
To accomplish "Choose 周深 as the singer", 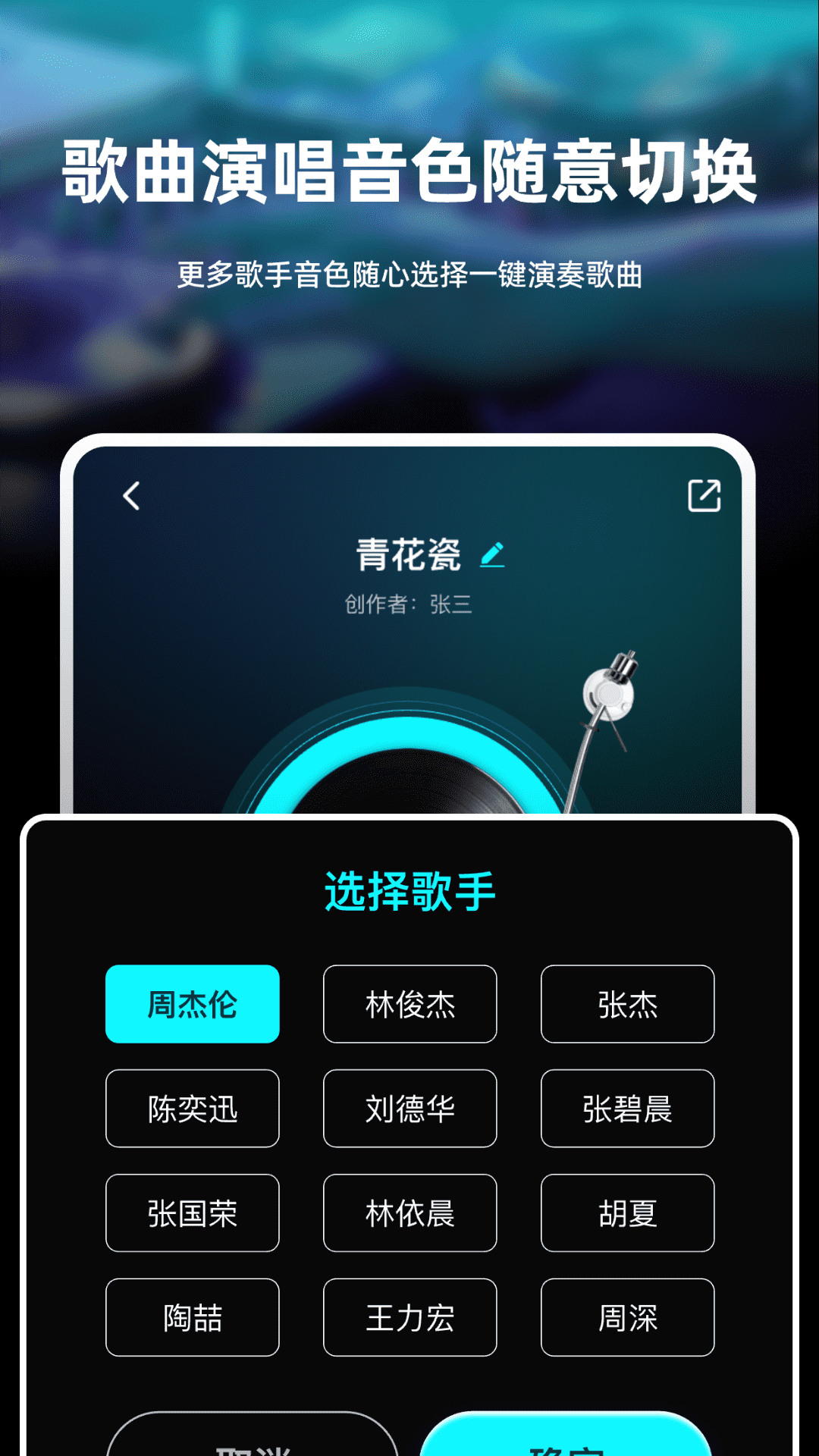I will click(627, 1318).
